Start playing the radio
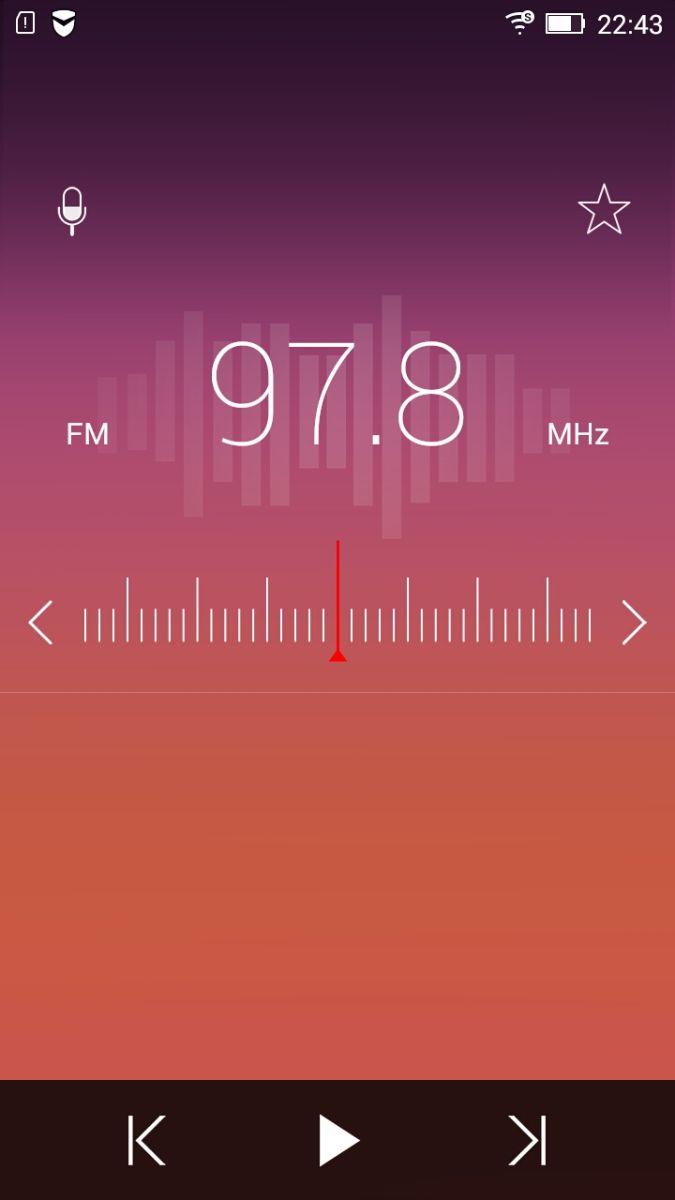The height and width of the screenshot is (1200, 675). click(338, 1140)
